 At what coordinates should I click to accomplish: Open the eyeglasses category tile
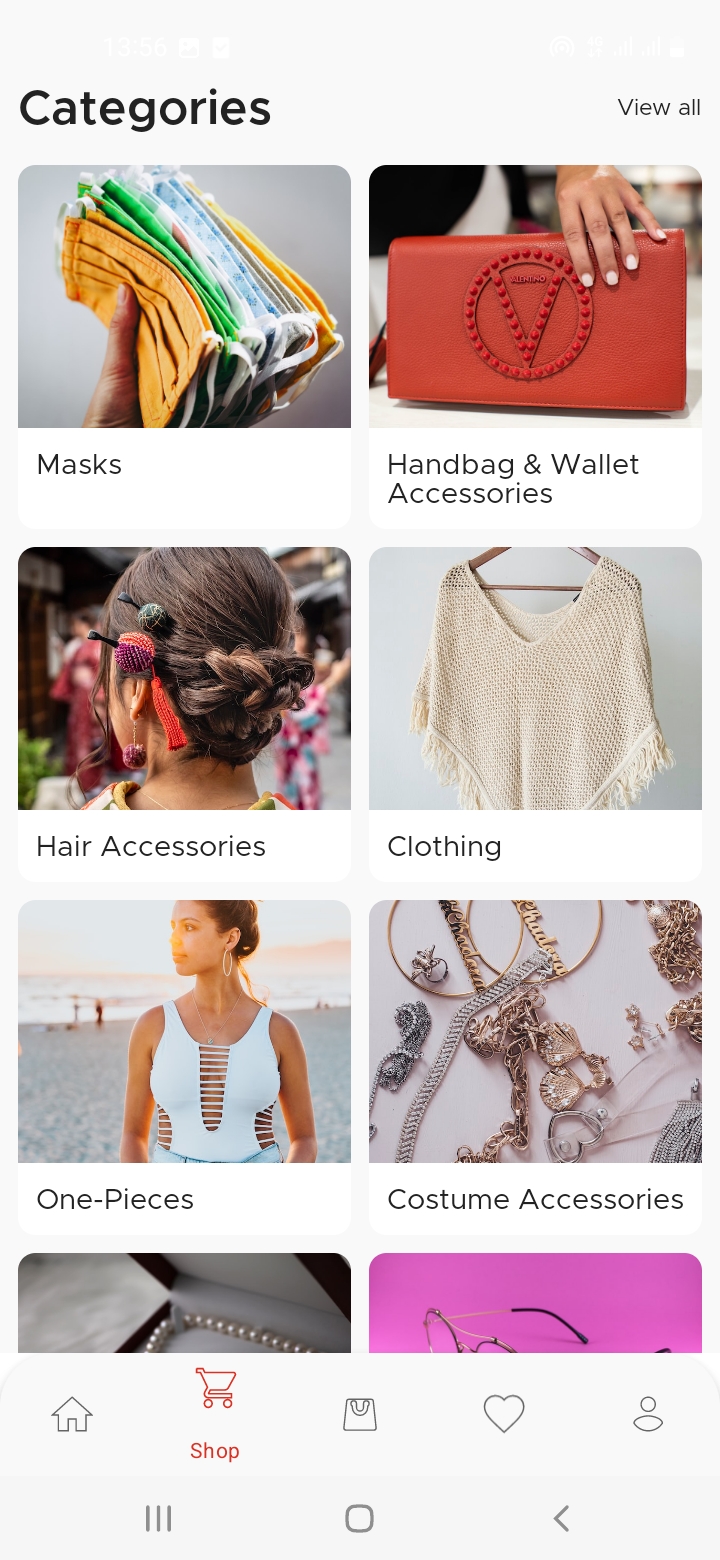535,1302
